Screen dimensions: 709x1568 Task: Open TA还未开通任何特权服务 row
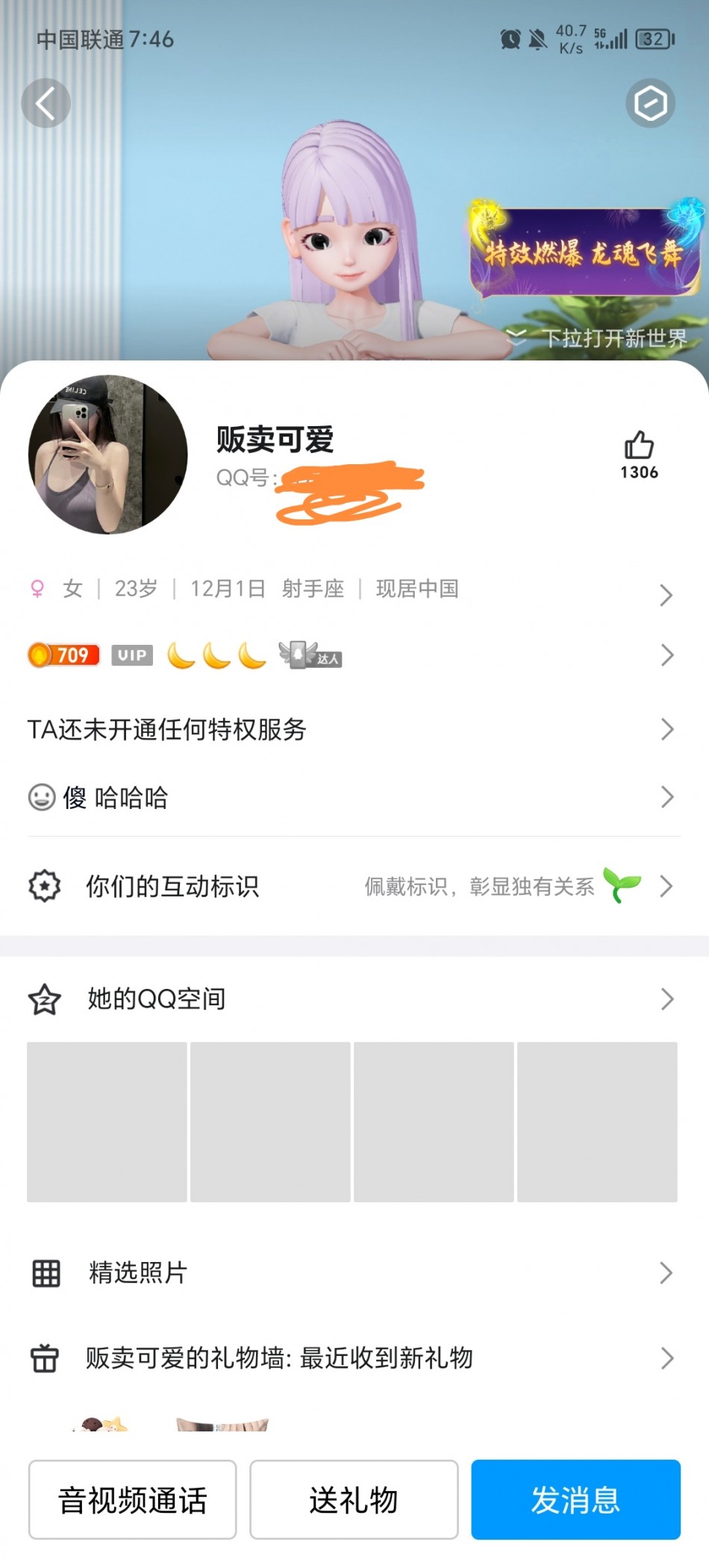351,729
